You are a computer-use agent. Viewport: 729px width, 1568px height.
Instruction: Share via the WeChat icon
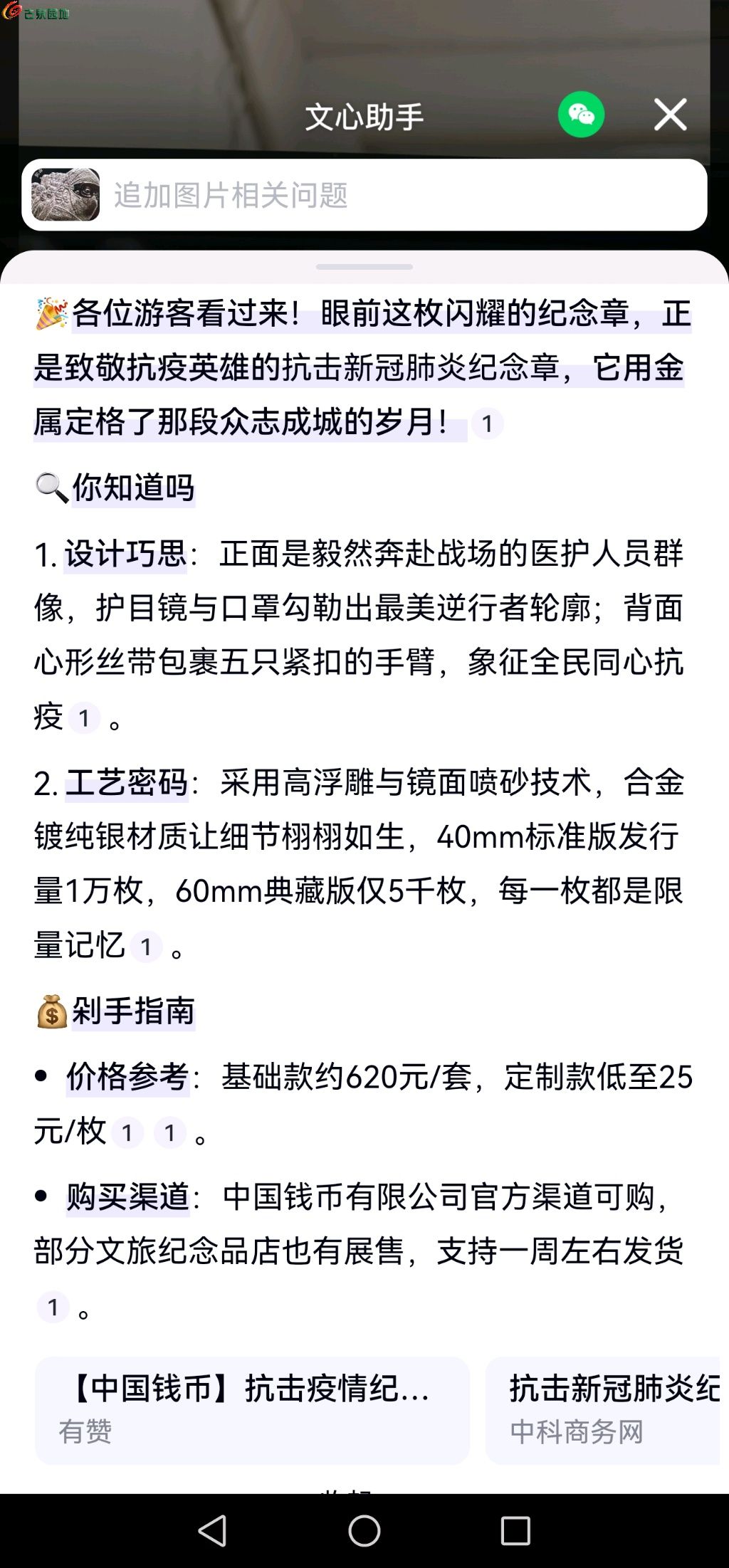coord(581,115)
